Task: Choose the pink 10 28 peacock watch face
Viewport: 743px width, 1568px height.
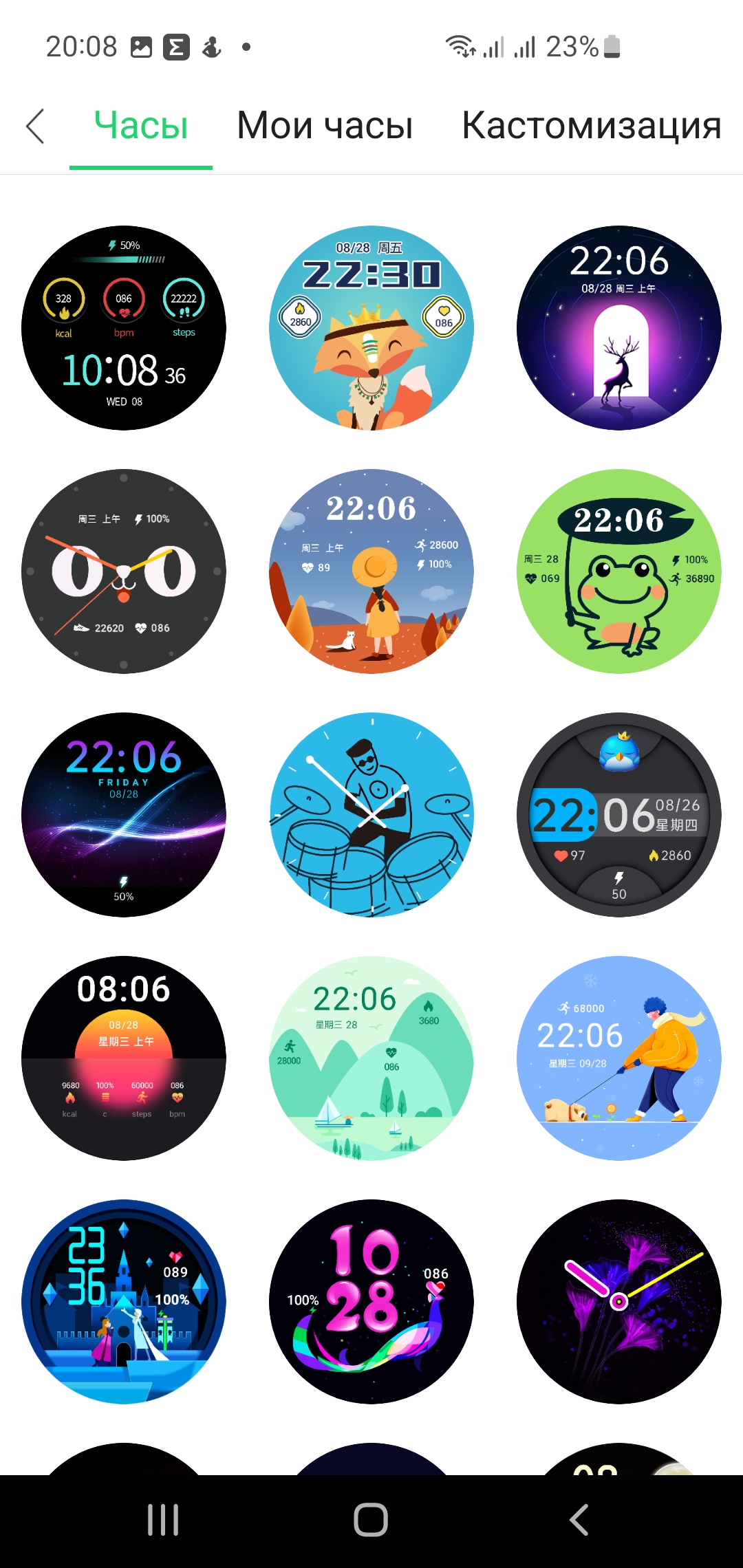Action: coord(371,1302)
